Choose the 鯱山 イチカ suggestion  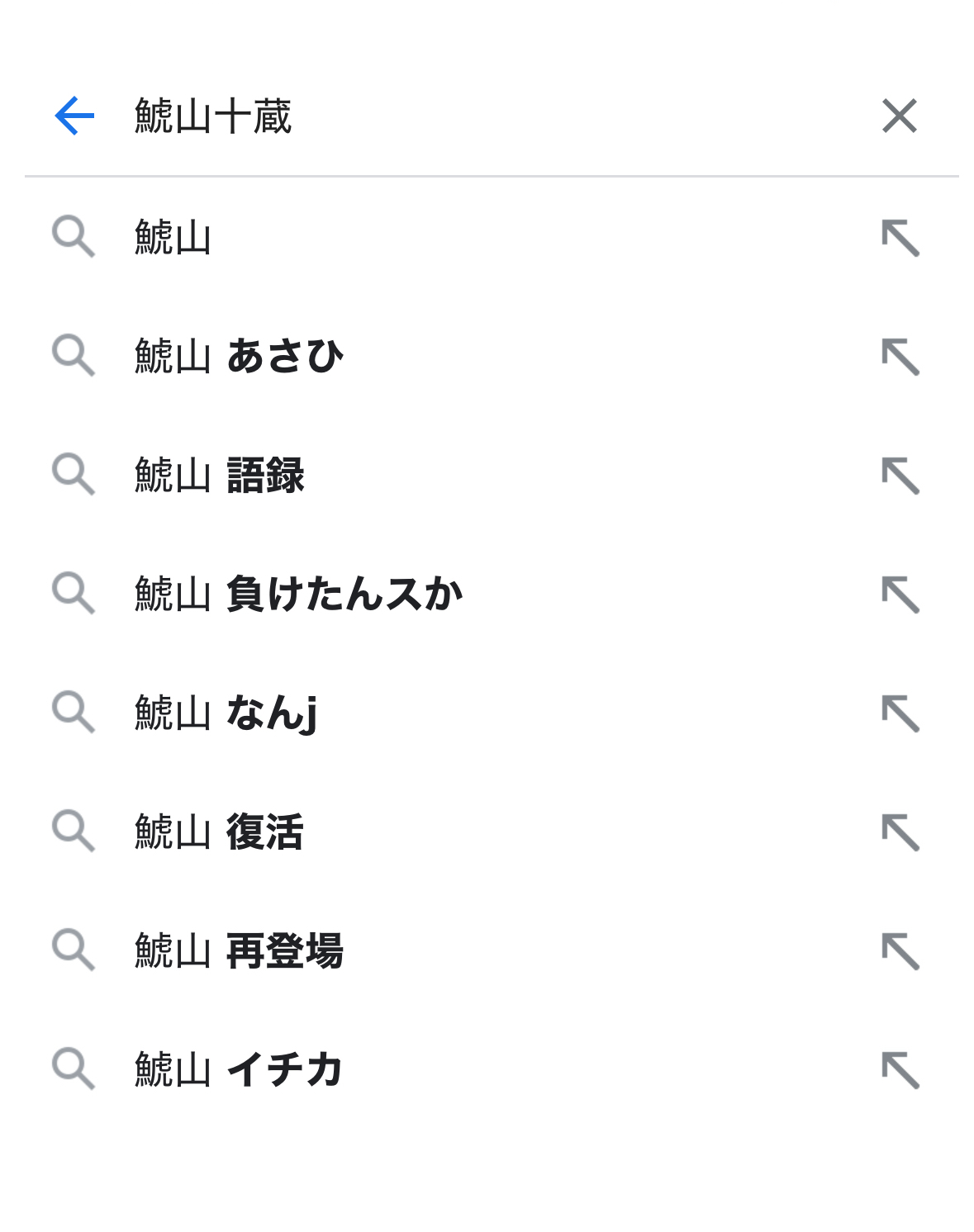(x=239, y=1070)
